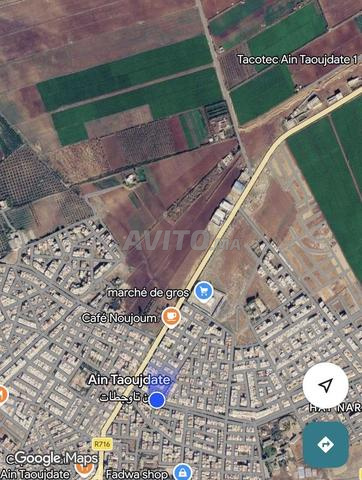This screenshot has height=480, width=362.
Task: Open the Café Noujoum place marker
Action: 171,318
